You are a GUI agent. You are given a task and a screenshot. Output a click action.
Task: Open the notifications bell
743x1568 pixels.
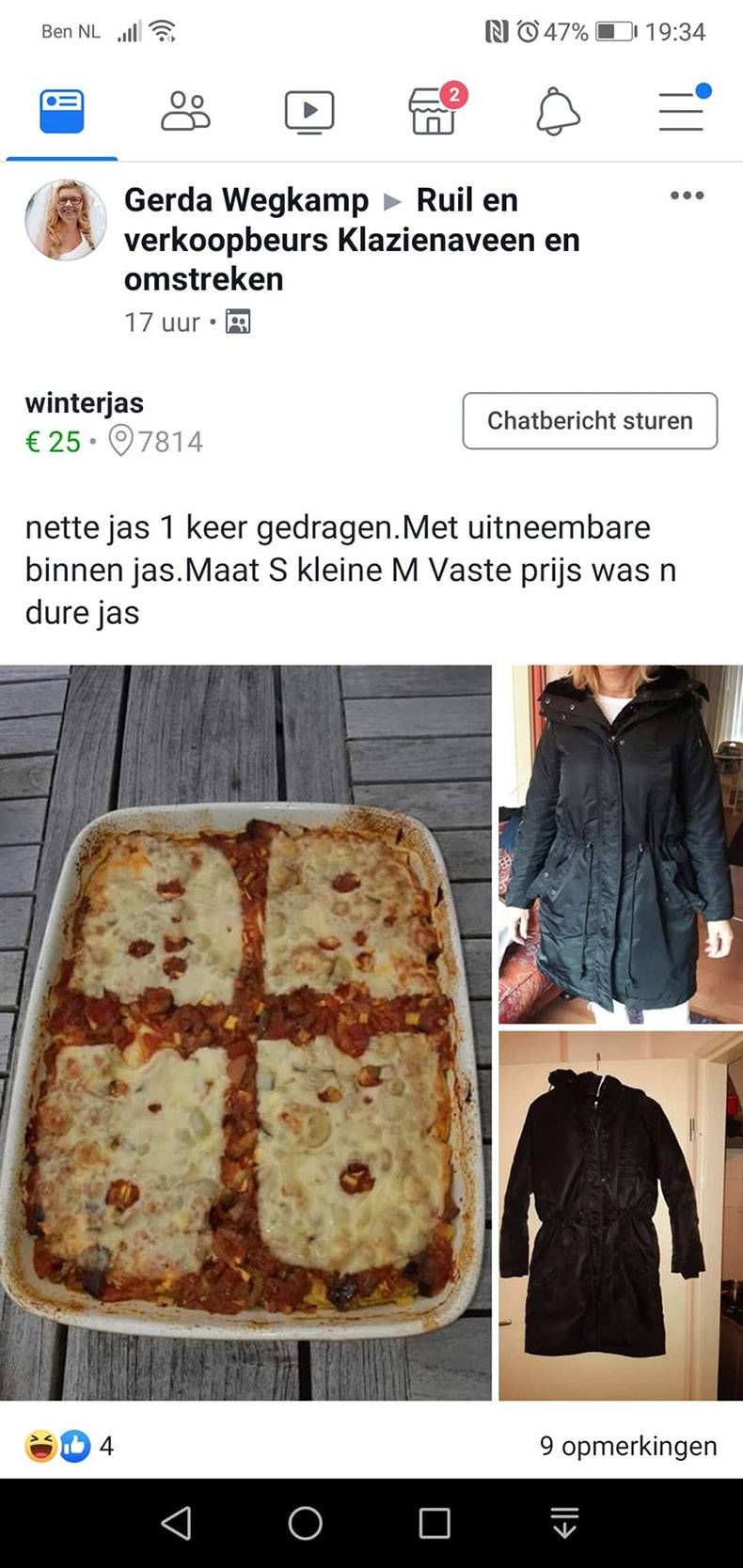click(x=557, y=110)
